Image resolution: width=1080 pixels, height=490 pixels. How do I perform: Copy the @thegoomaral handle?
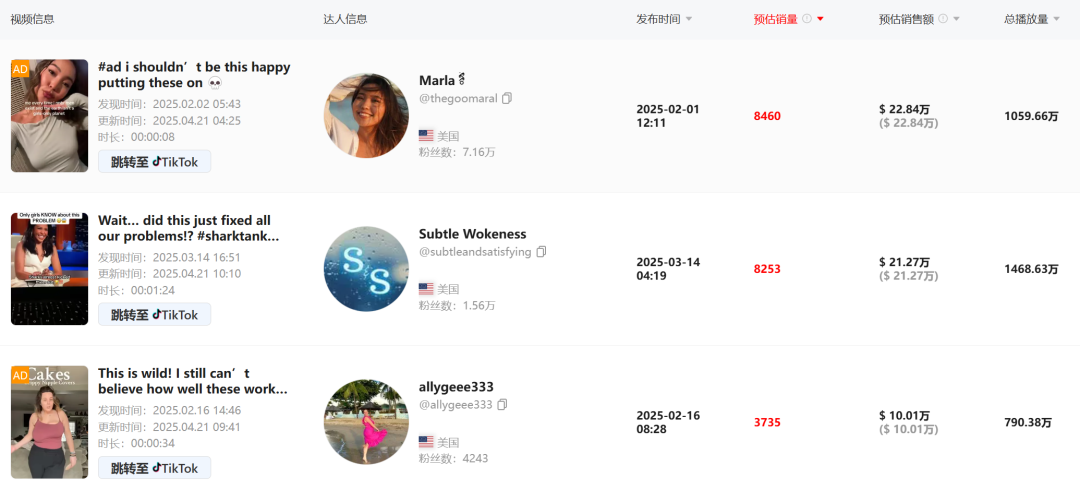point(507,98)
